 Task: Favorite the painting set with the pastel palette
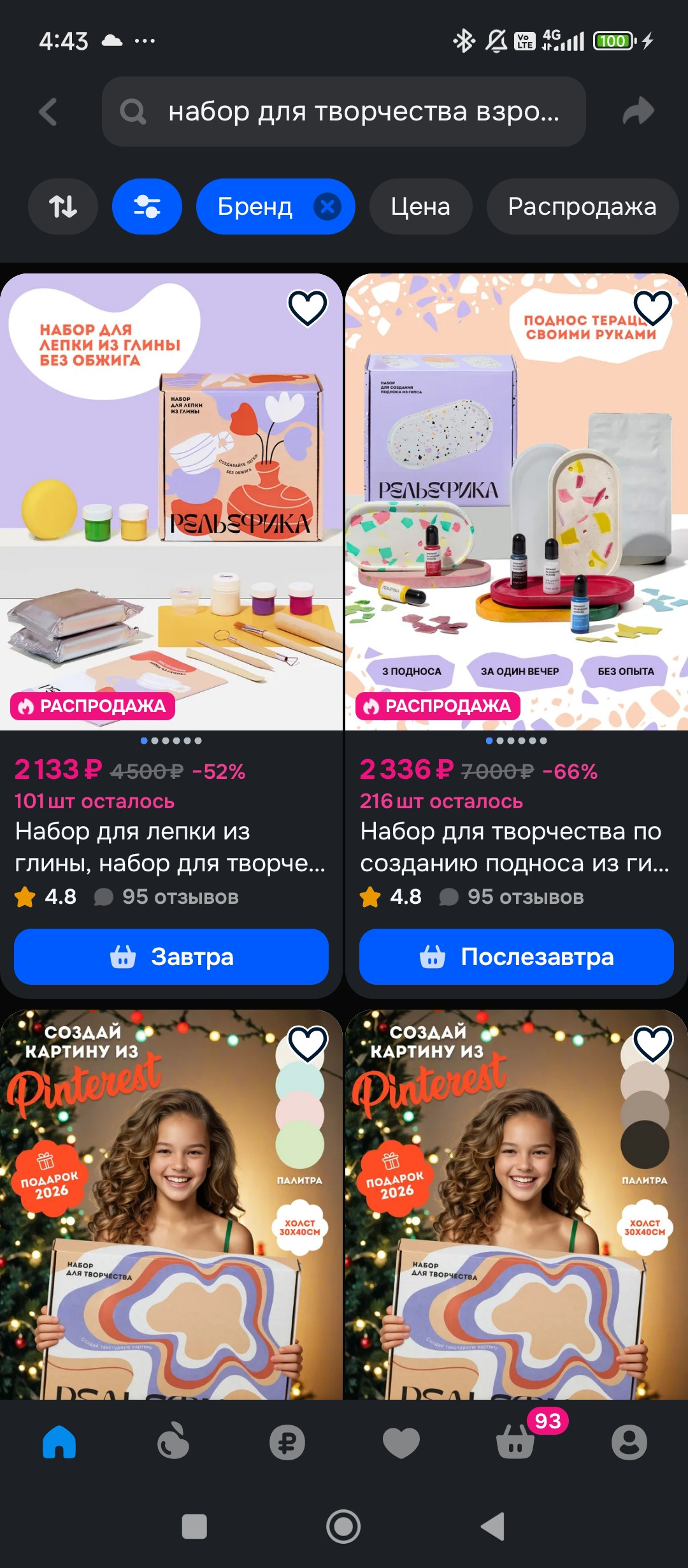308,1043
